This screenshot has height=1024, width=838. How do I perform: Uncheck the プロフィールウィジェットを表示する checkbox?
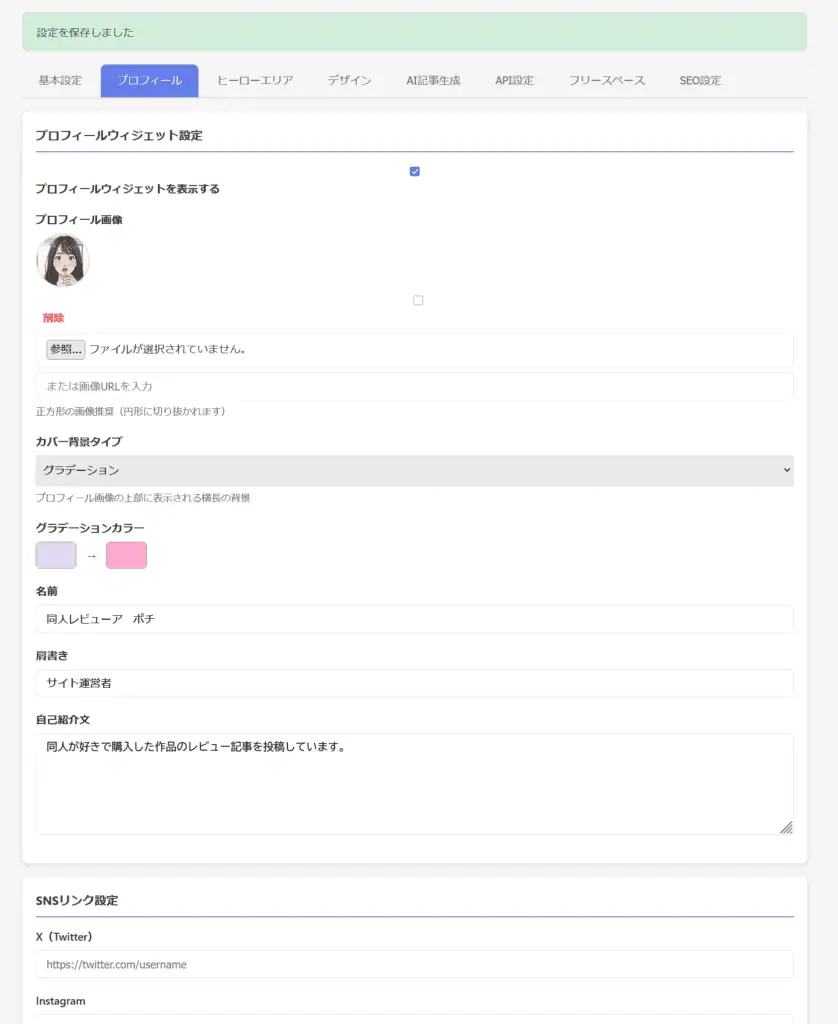[x=415, y=171]
